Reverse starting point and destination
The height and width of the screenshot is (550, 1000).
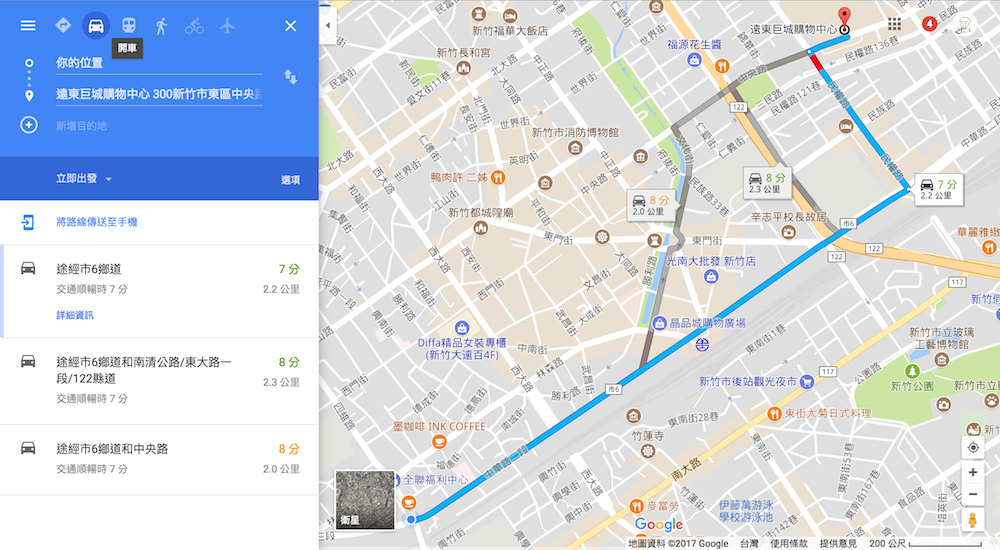click(x=290, y=77)
